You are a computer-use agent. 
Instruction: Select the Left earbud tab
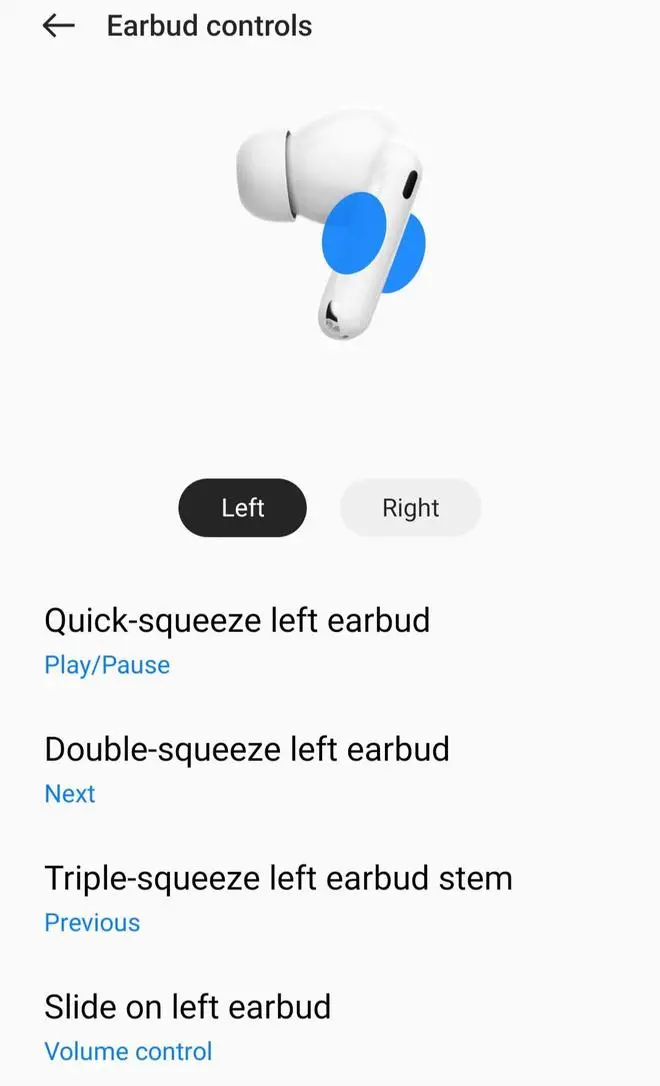pyautogui.click(x=242, y=508)
